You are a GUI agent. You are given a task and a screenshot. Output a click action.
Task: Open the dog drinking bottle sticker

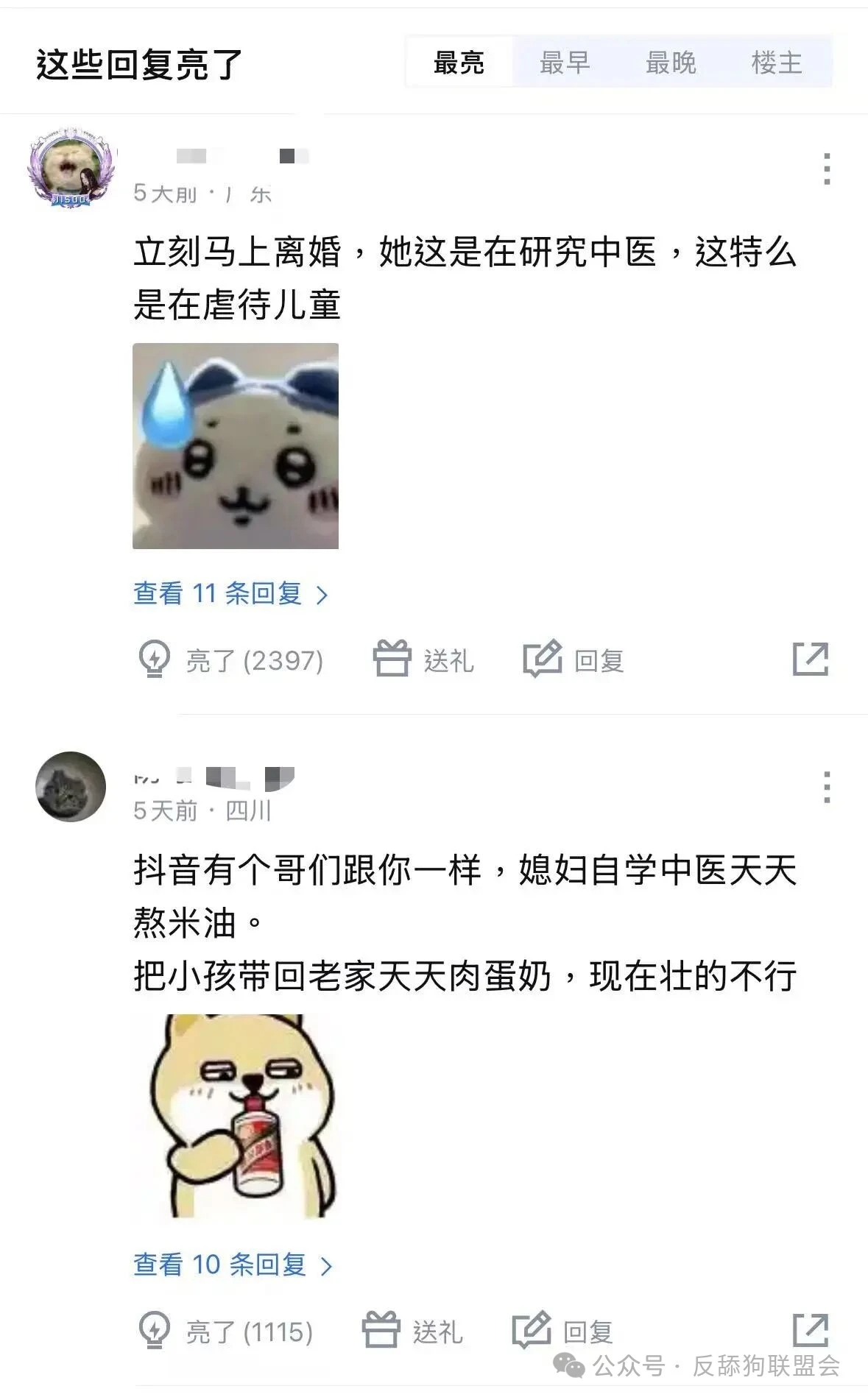point(236,1117)
